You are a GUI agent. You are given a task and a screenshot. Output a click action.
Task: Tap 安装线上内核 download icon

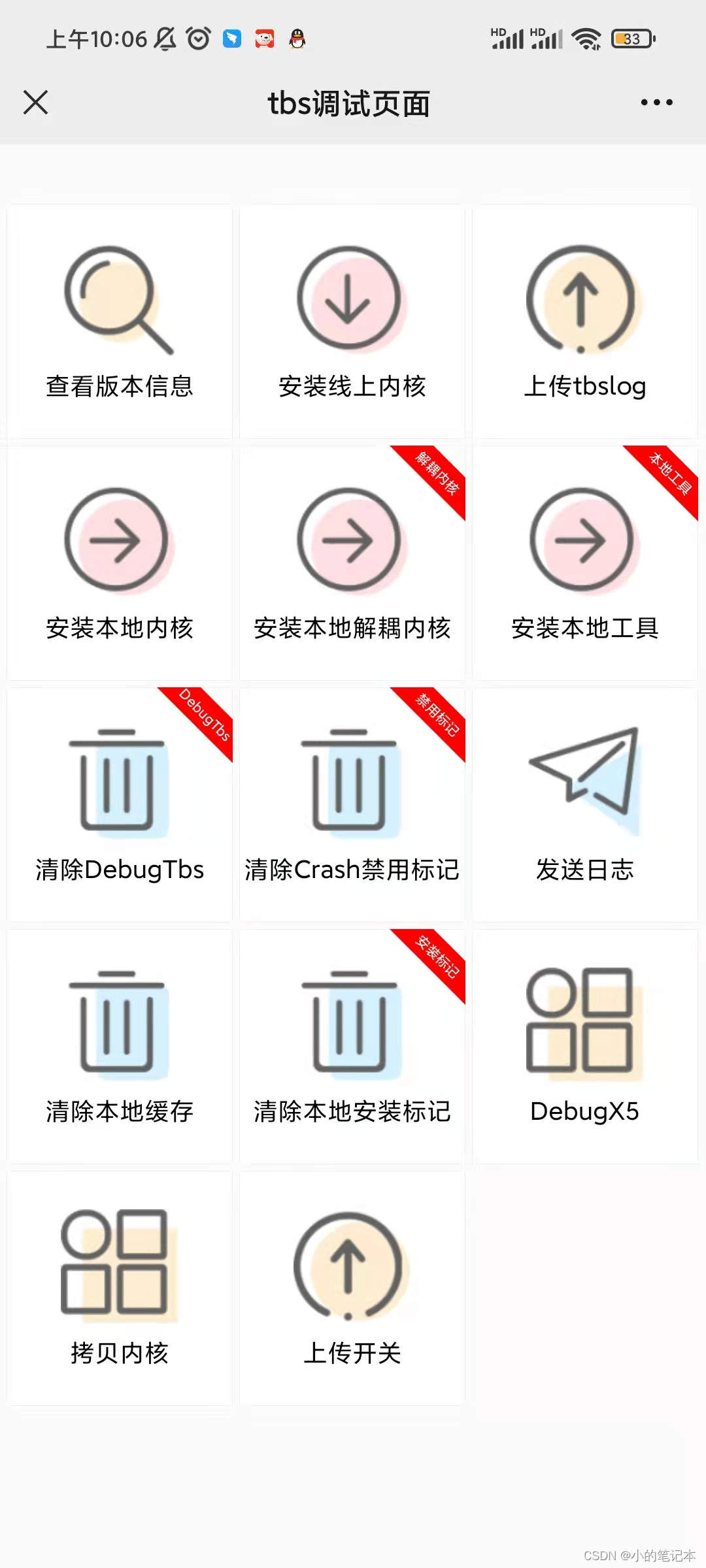(351, 301)
